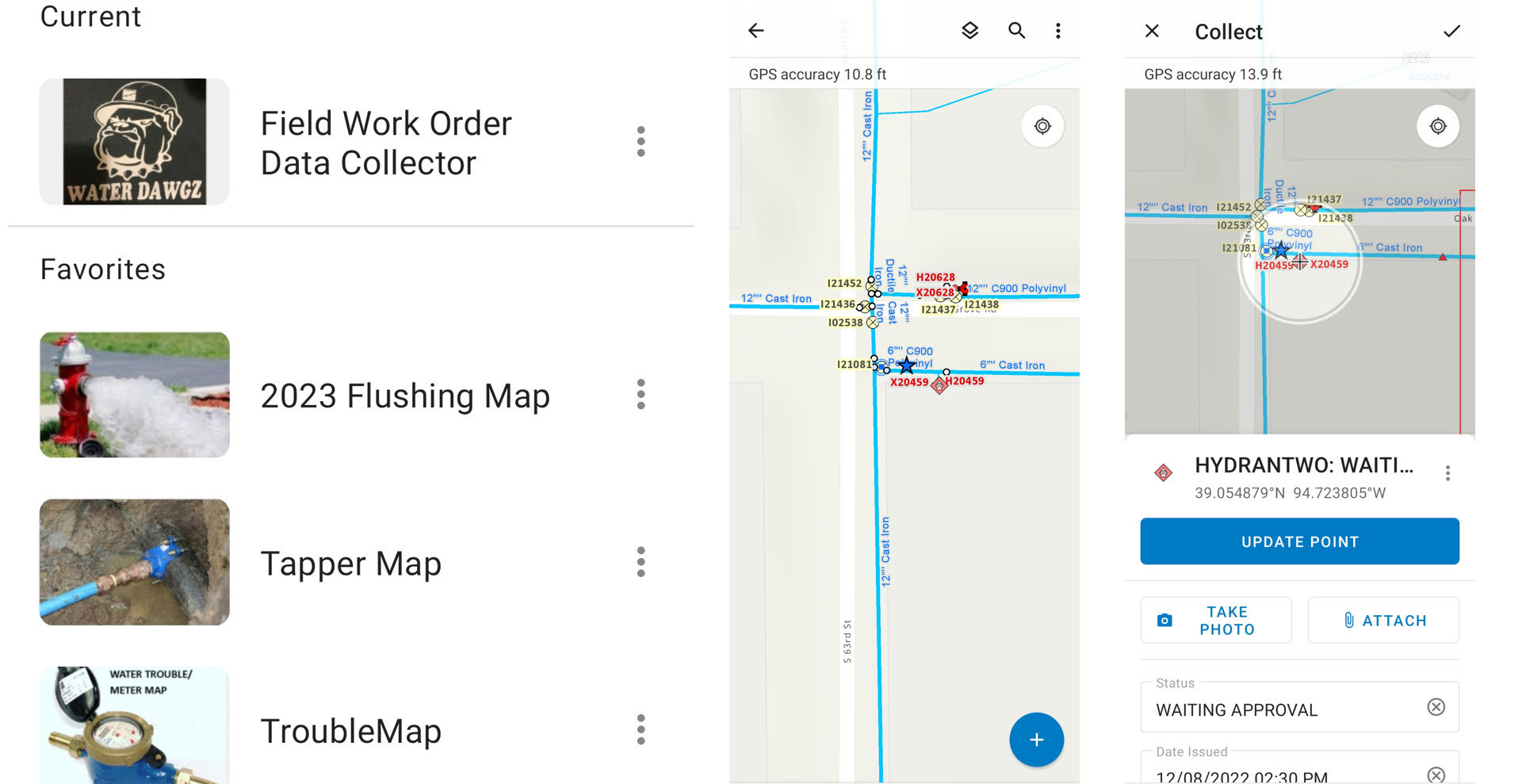The image size is (1522, 784).
Task: Take a photo for the hydrant work order
Action: [x=1216, y=620]
